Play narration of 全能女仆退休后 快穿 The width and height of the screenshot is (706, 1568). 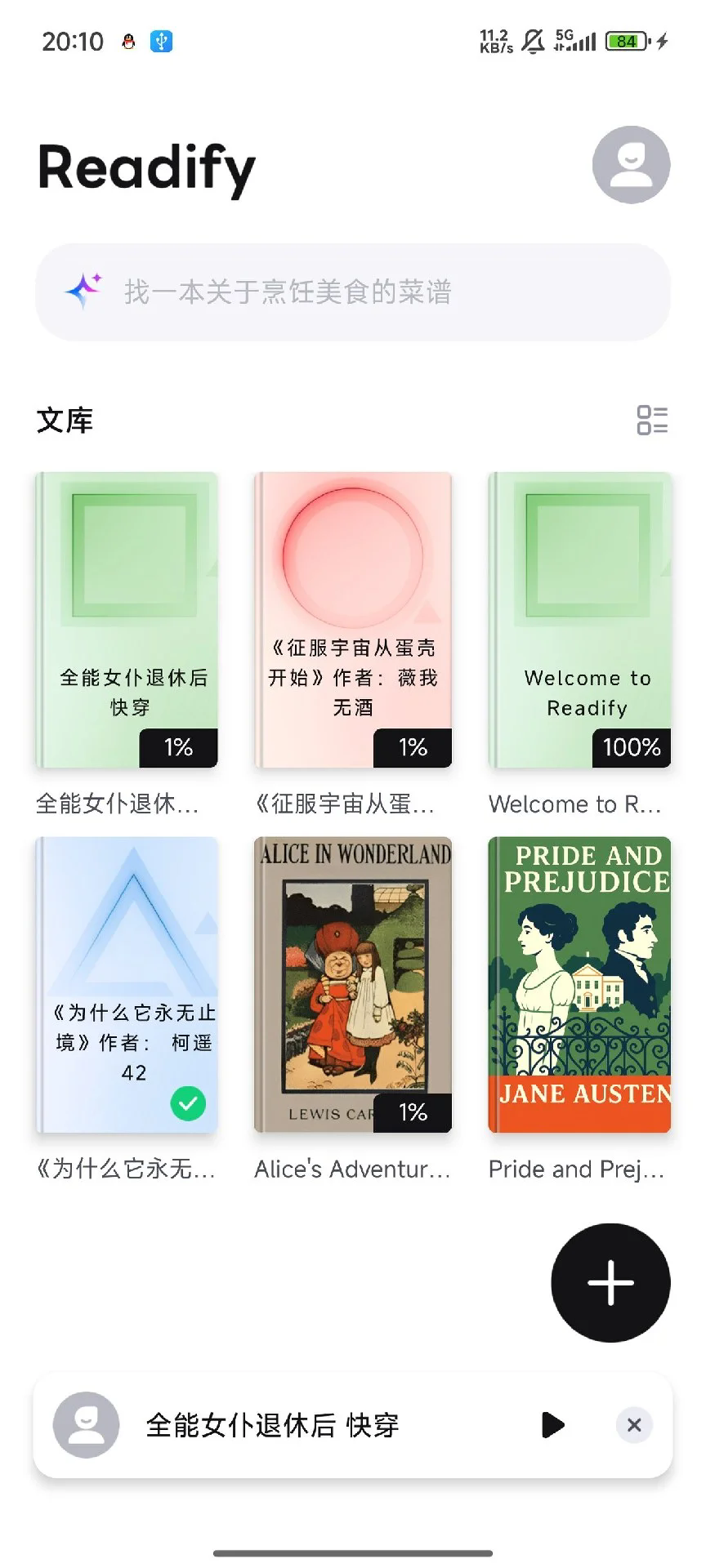(x=553, y=1425)
